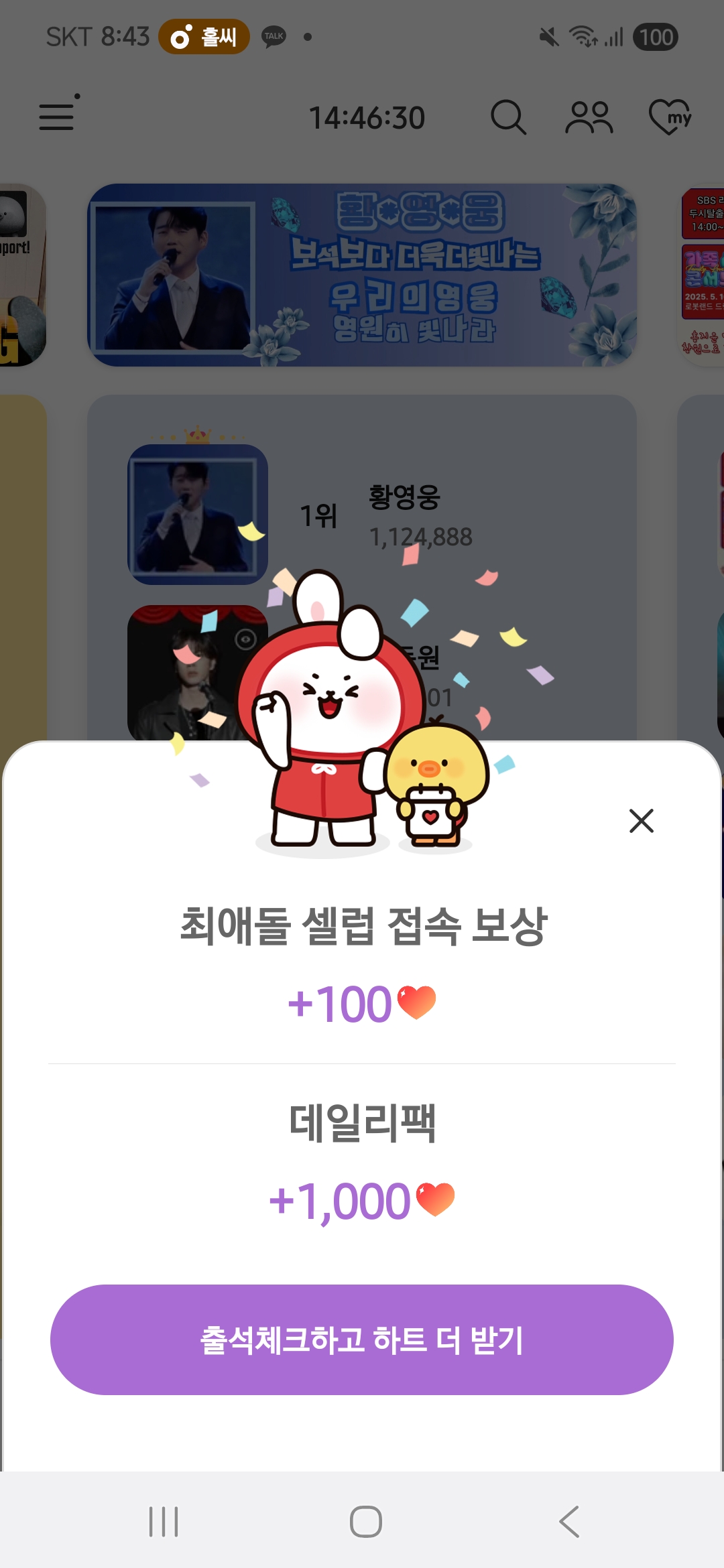
Task: Go back with system back button
Action: tap(569, 1522)
